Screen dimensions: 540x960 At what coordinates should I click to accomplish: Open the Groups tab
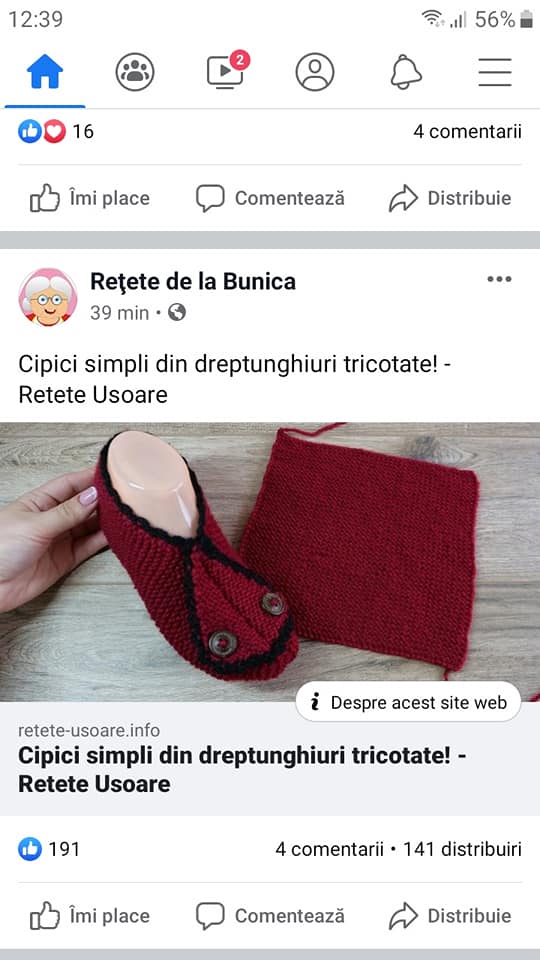click(x=135, y=72)
